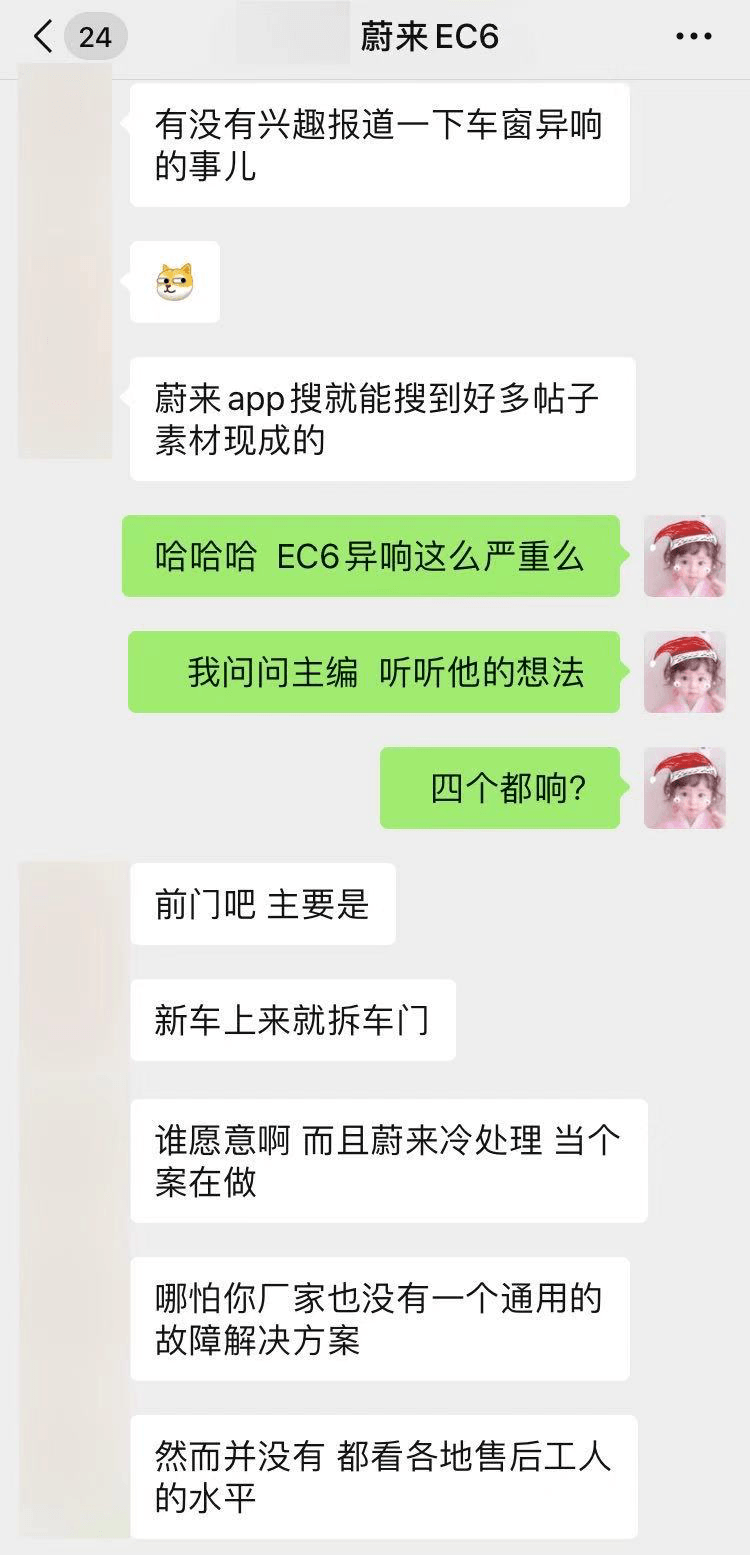Open the chat's three-dot menu

click(693, 38)
